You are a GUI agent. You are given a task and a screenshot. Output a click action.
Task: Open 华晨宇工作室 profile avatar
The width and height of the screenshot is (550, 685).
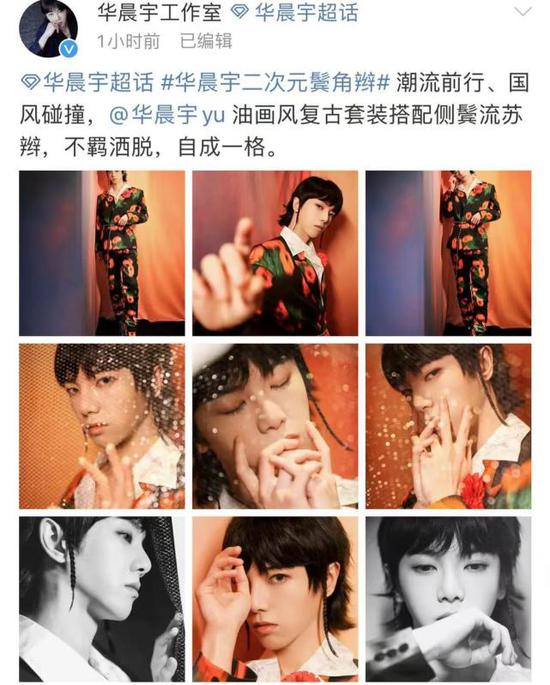tap(48, 29)
